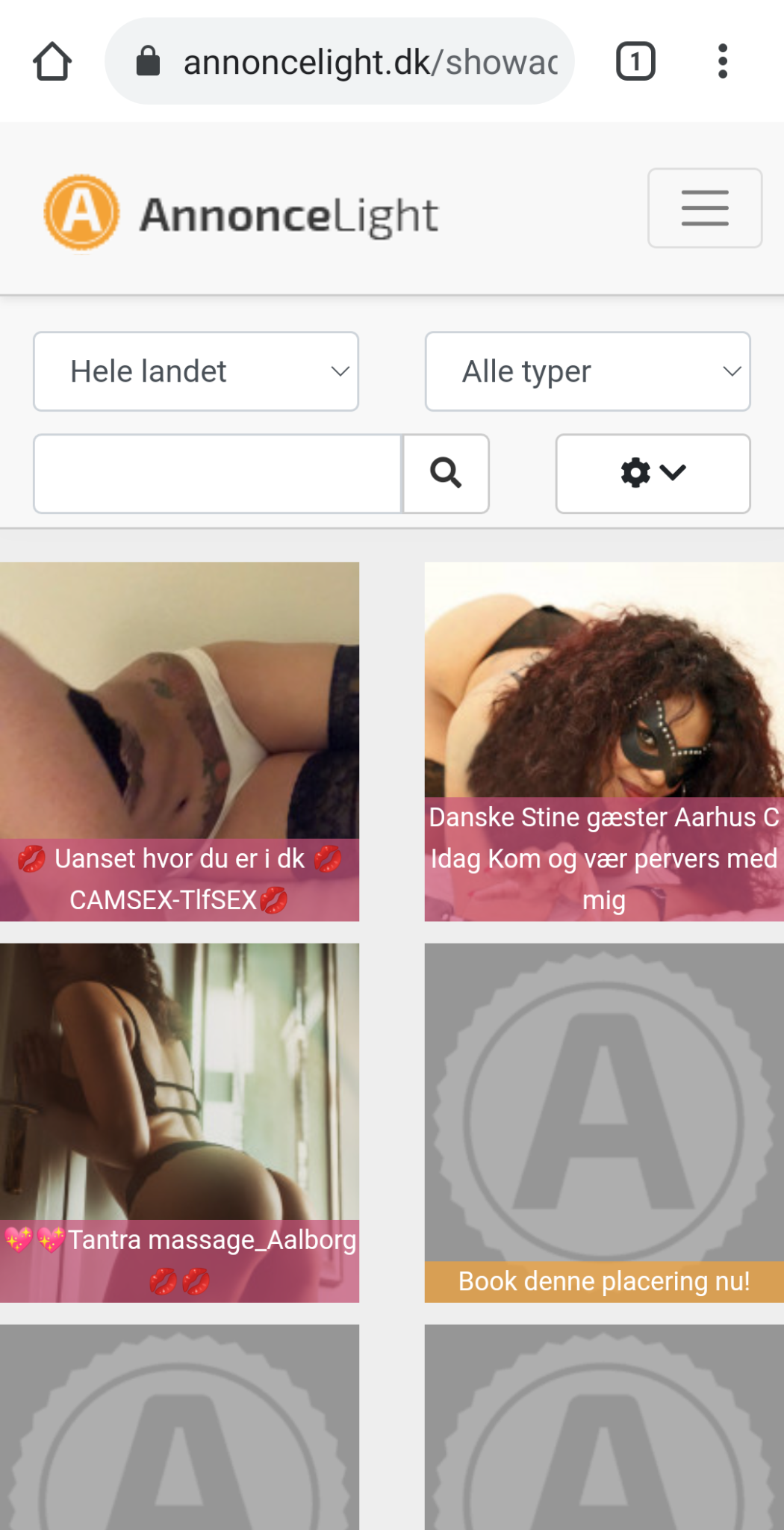Image resolution: width=784 pixels, height=1530 pixels.
Task: Tap the magnifier search button
Action: coord(446,474)
